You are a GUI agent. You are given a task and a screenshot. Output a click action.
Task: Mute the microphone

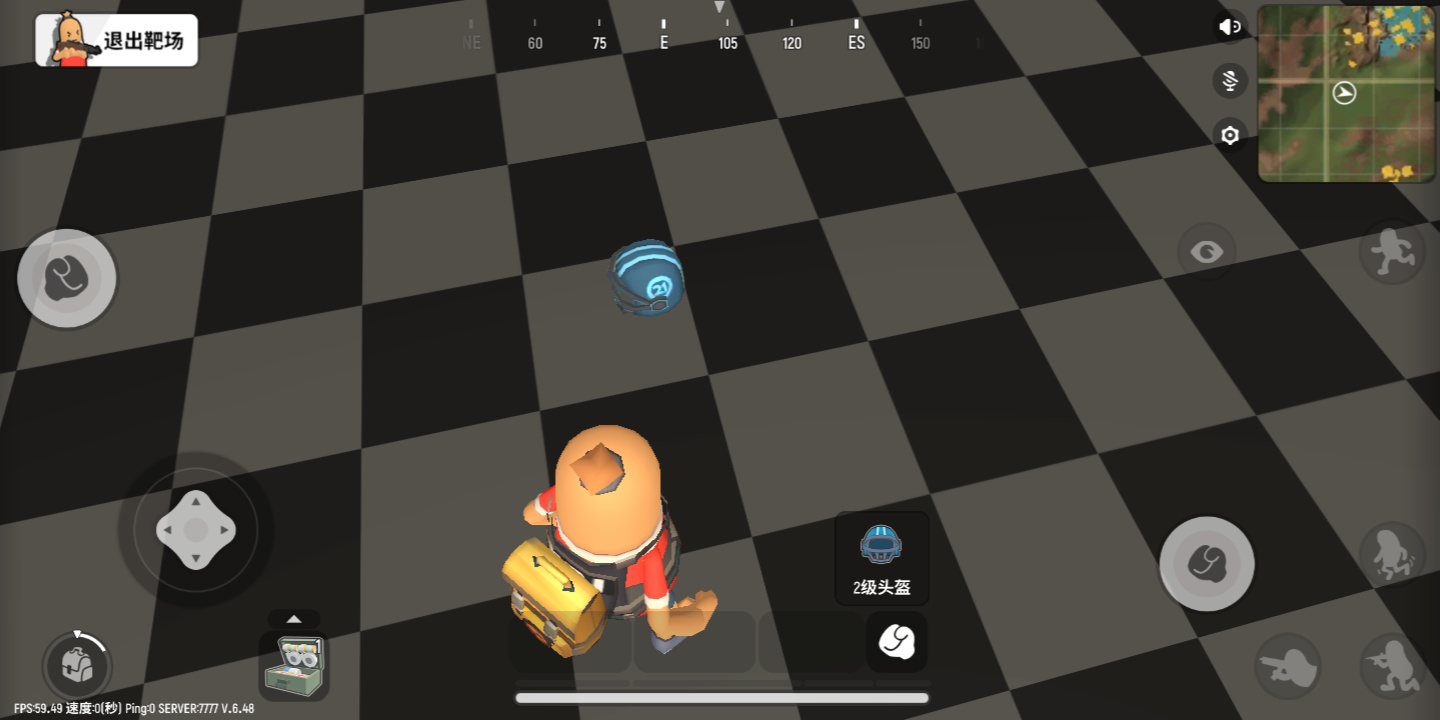tap(1230, 81)
